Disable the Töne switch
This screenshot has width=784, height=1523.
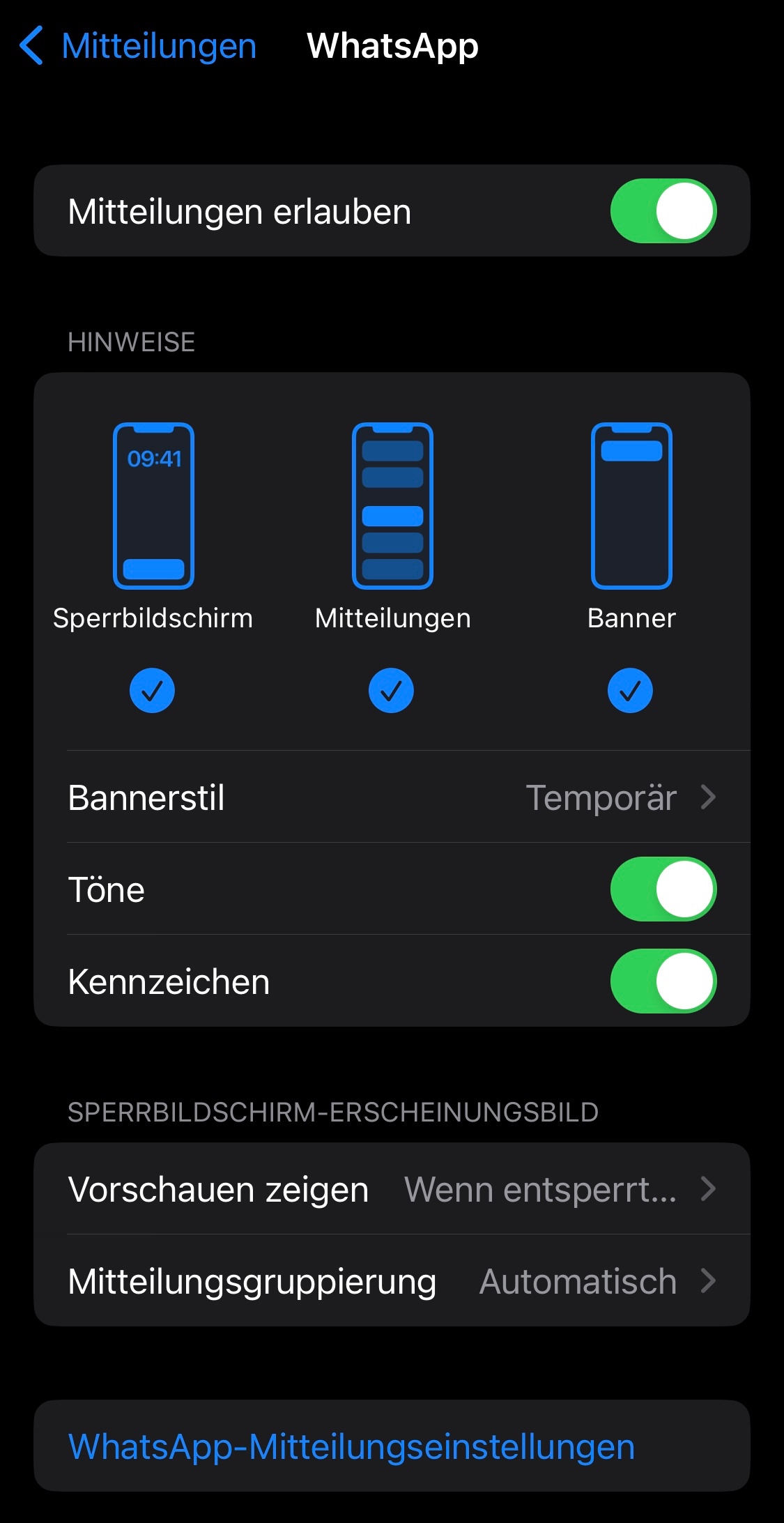pos(663,889)
